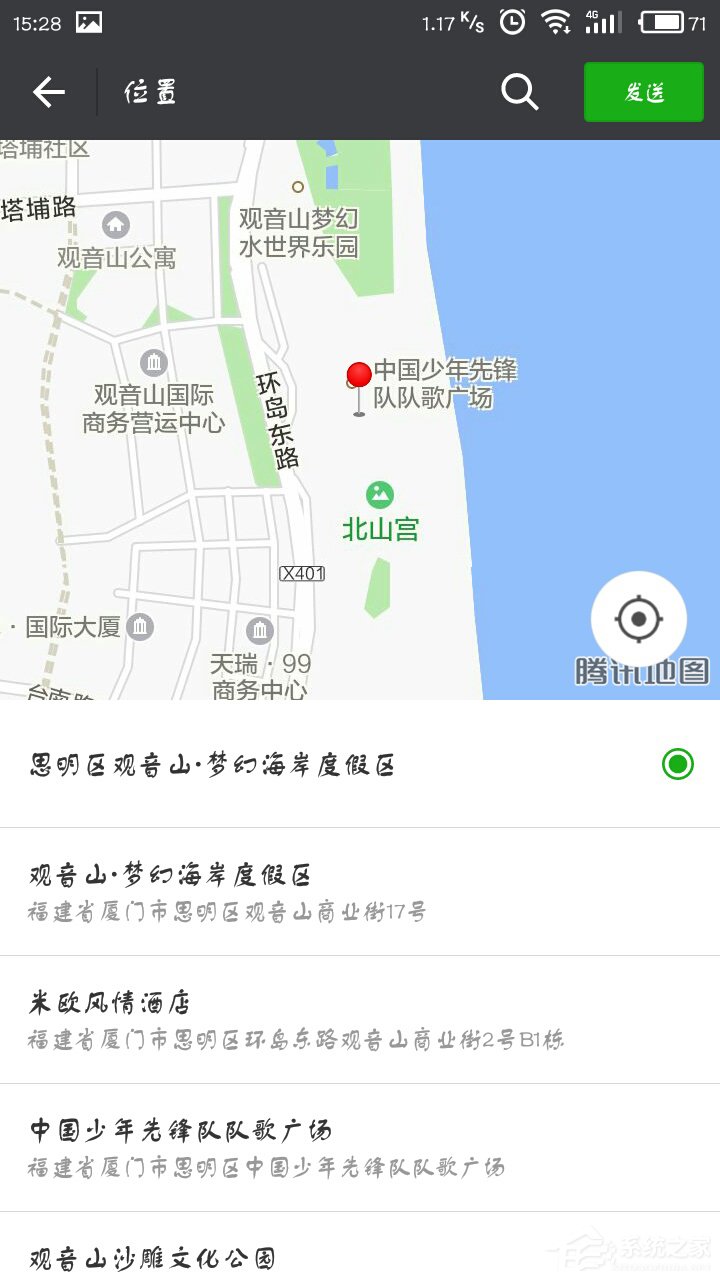Tap the locate-me crosshair button on map
Image resolution: width=720 pixels, height=1280 pixels.
click(639, 618)
